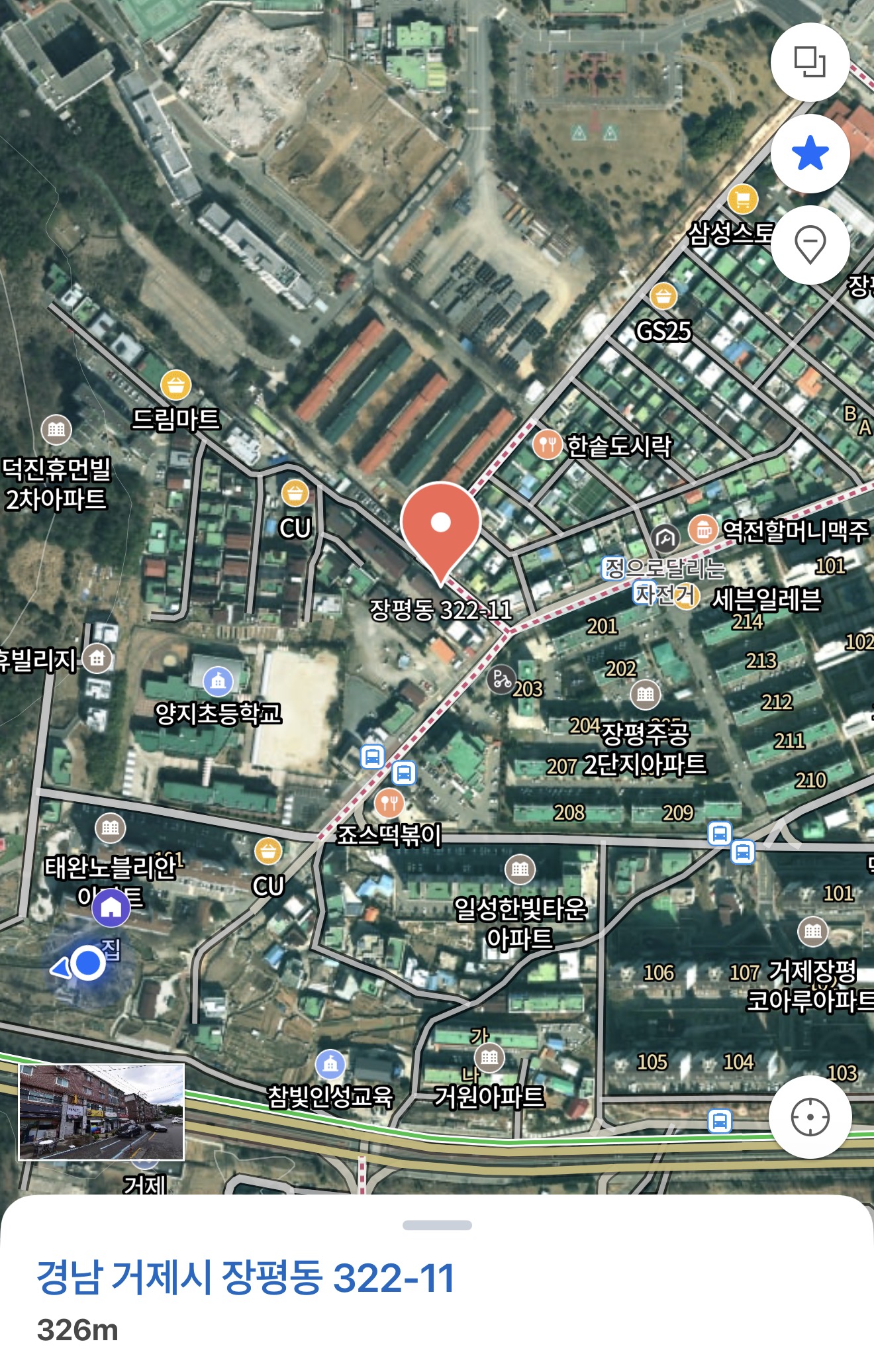This screenshot has height=1372, width=874.
Task: Select the 드림마트 store marker
Action: click(175, 385)
